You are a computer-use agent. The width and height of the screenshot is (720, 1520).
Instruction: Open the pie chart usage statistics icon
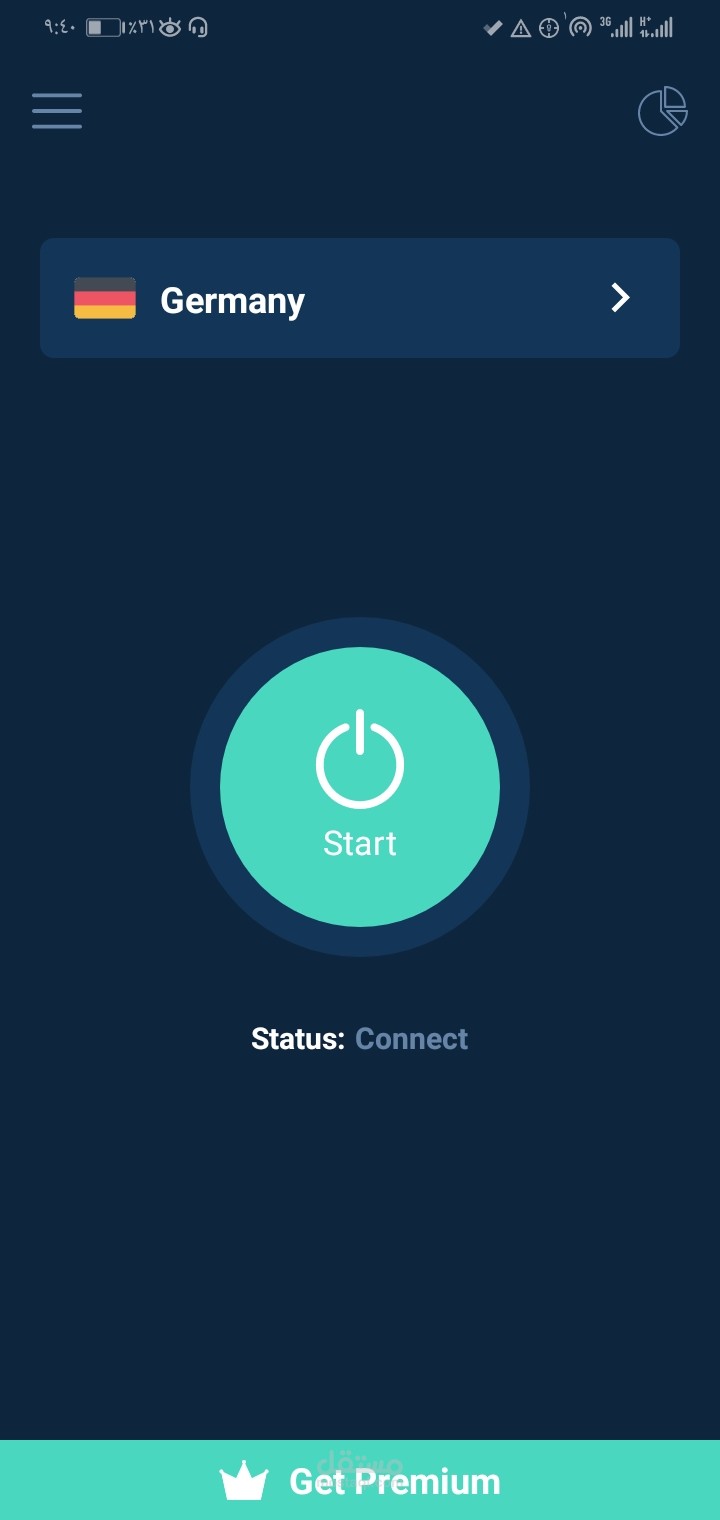(663, 111)
